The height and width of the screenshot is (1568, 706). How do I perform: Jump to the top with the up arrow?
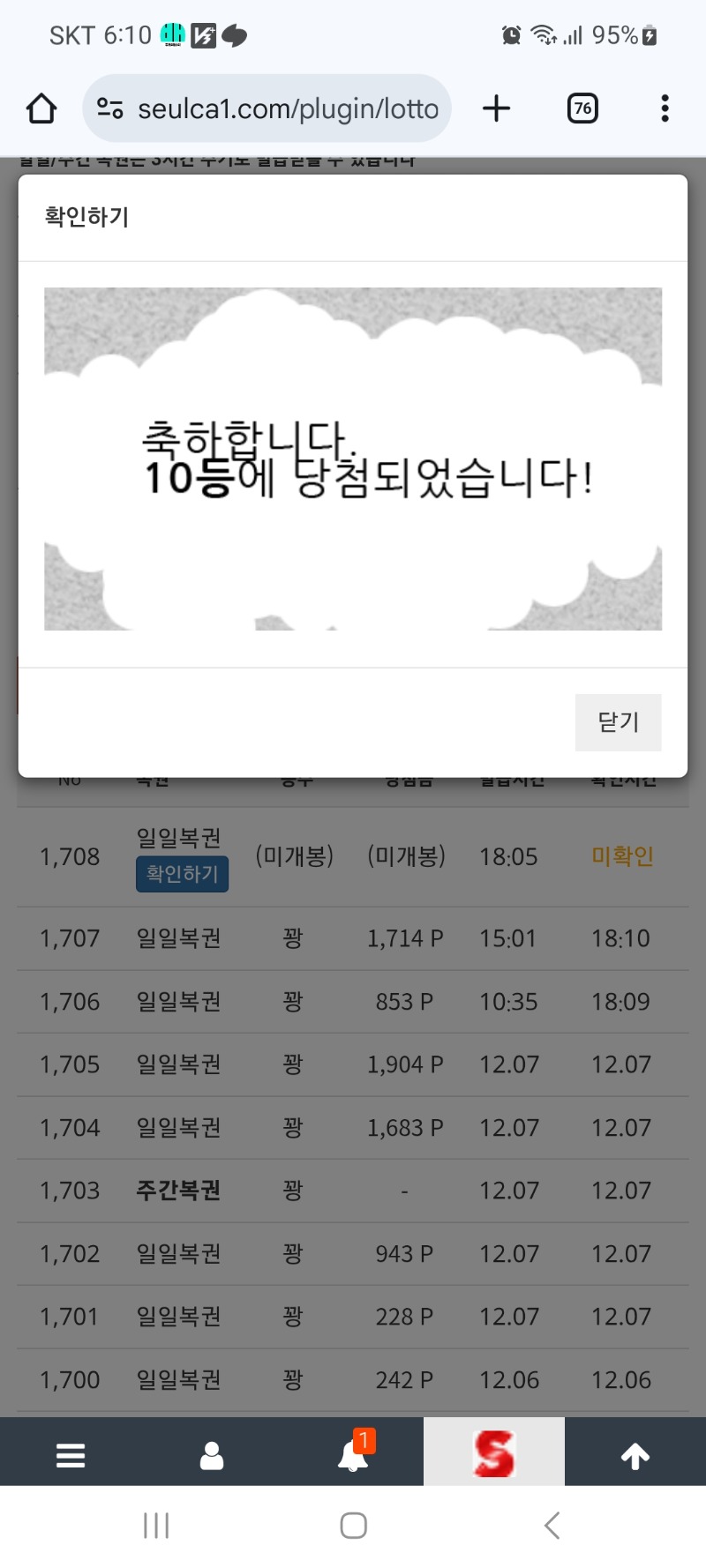635,1455
